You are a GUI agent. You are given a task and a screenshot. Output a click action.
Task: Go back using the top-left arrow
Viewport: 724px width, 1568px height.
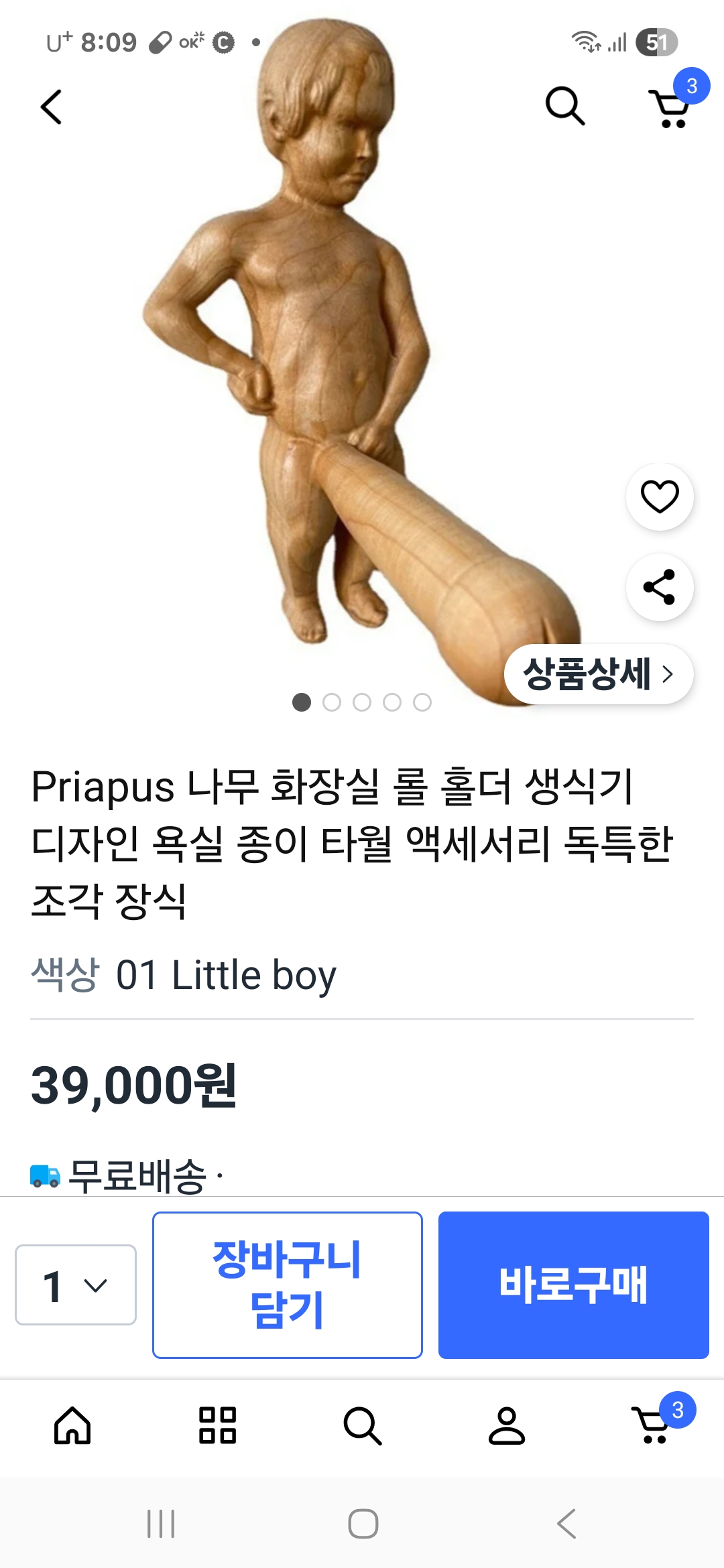click(x=51, y=107)
